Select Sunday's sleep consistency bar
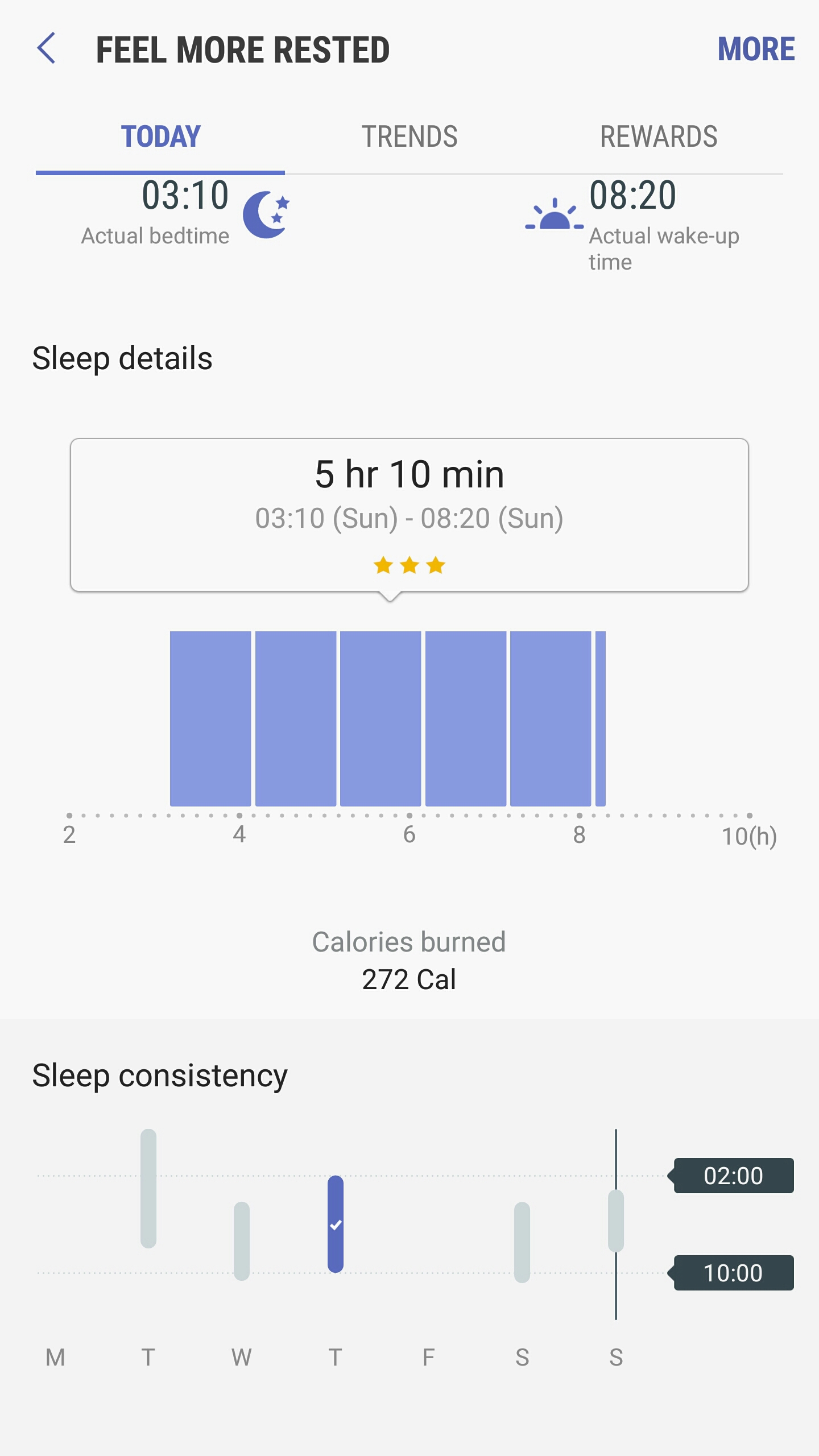Screen dimensions: 819x1456 616,1221
